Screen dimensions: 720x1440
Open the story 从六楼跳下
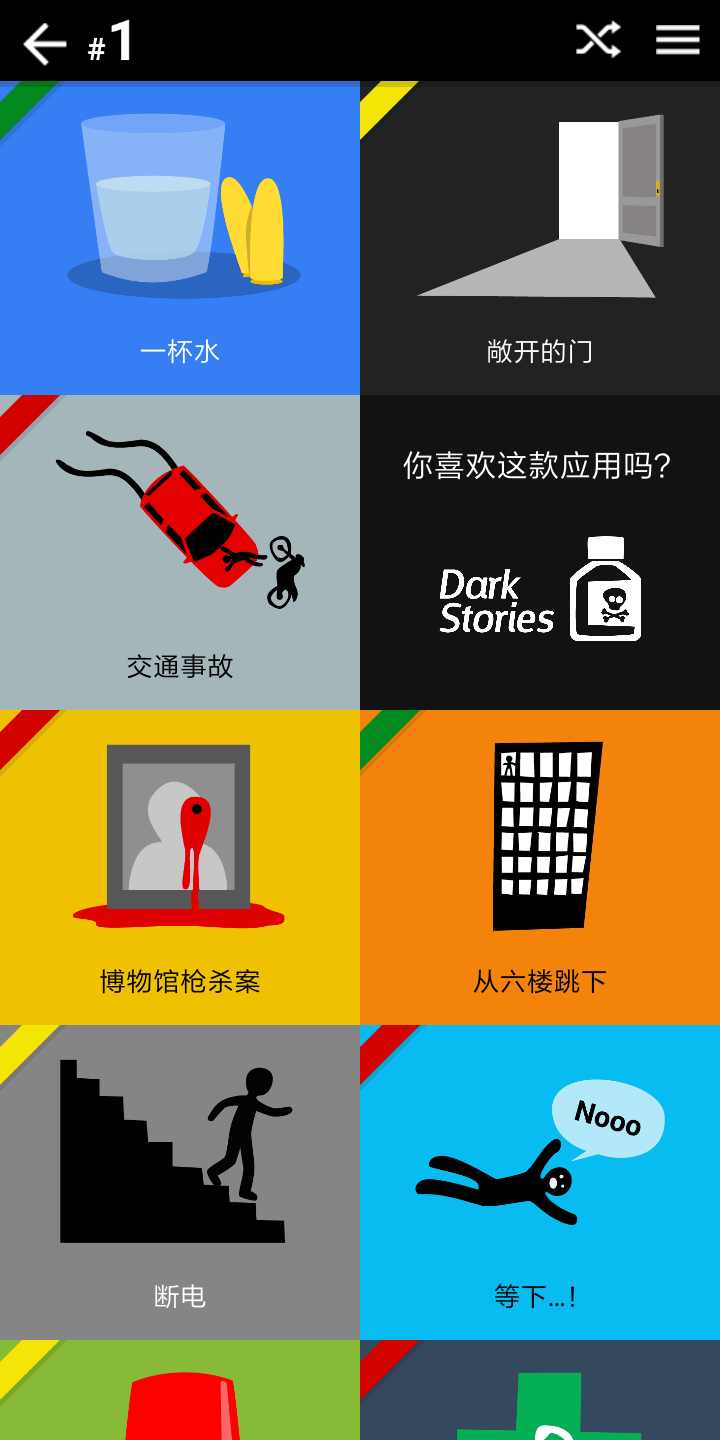pyautogui.click(x=540, y=982)
